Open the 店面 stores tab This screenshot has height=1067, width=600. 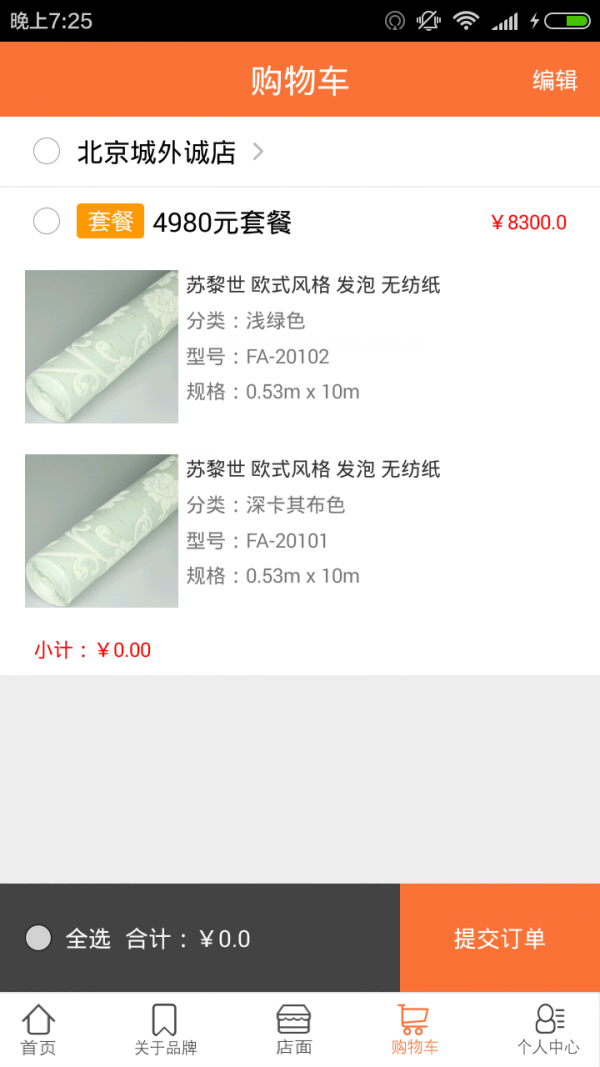[294, 1030]
